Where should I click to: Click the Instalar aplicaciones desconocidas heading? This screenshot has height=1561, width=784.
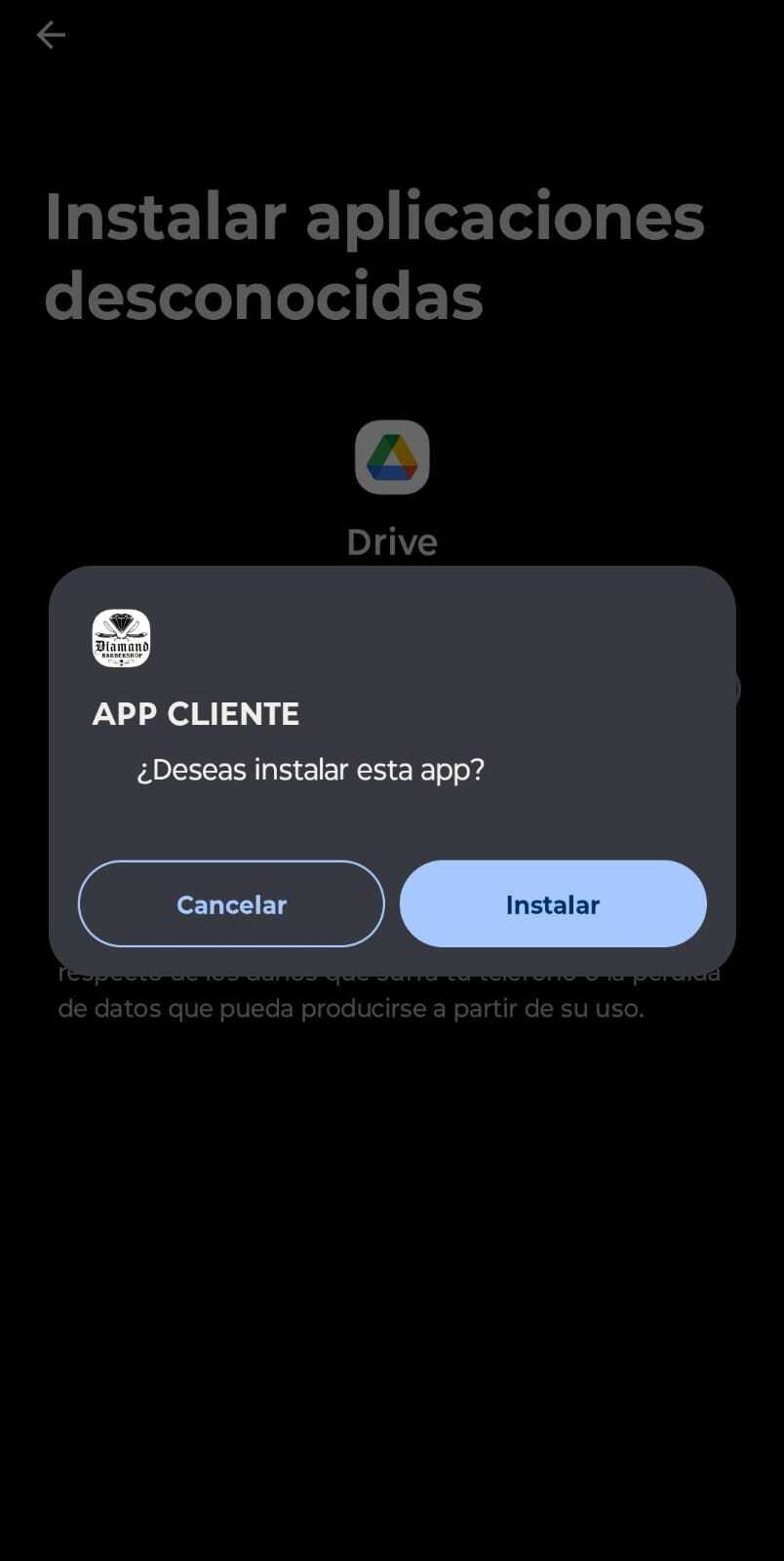pos(373,256)
